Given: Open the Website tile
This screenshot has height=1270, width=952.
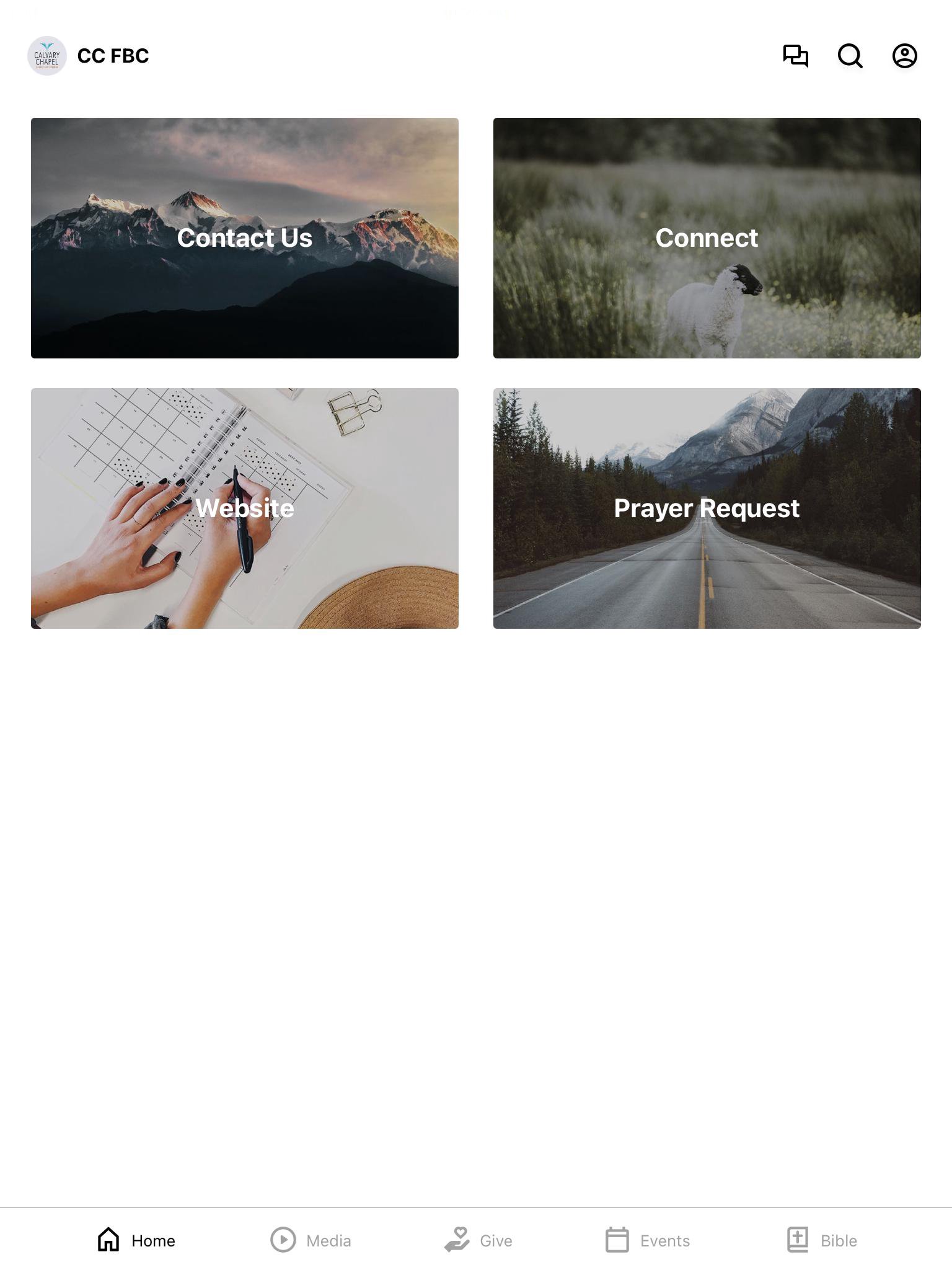Looking at the screenshot, I should pos(245,508).
